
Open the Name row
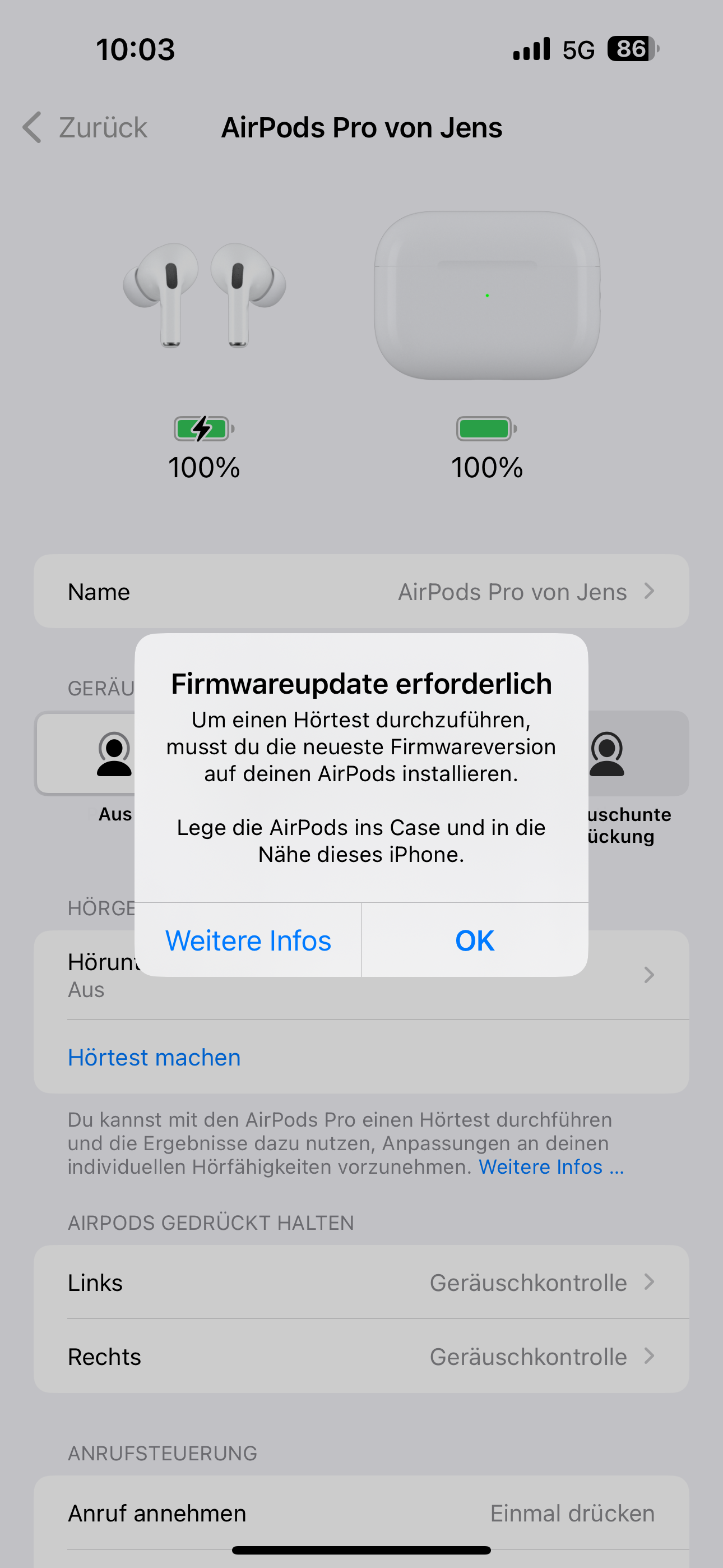tap(361, 592)
